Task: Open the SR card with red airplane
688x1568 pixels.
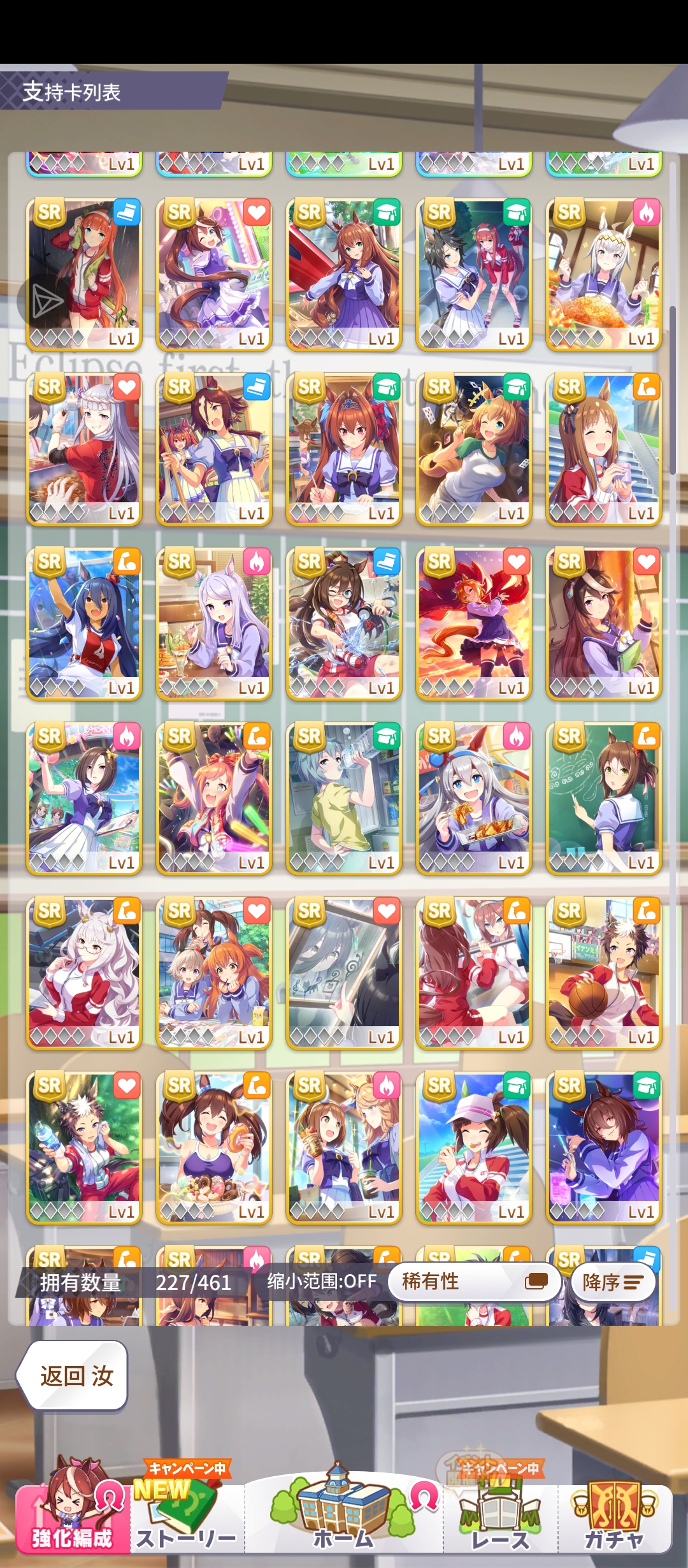Action: point(343,274)
